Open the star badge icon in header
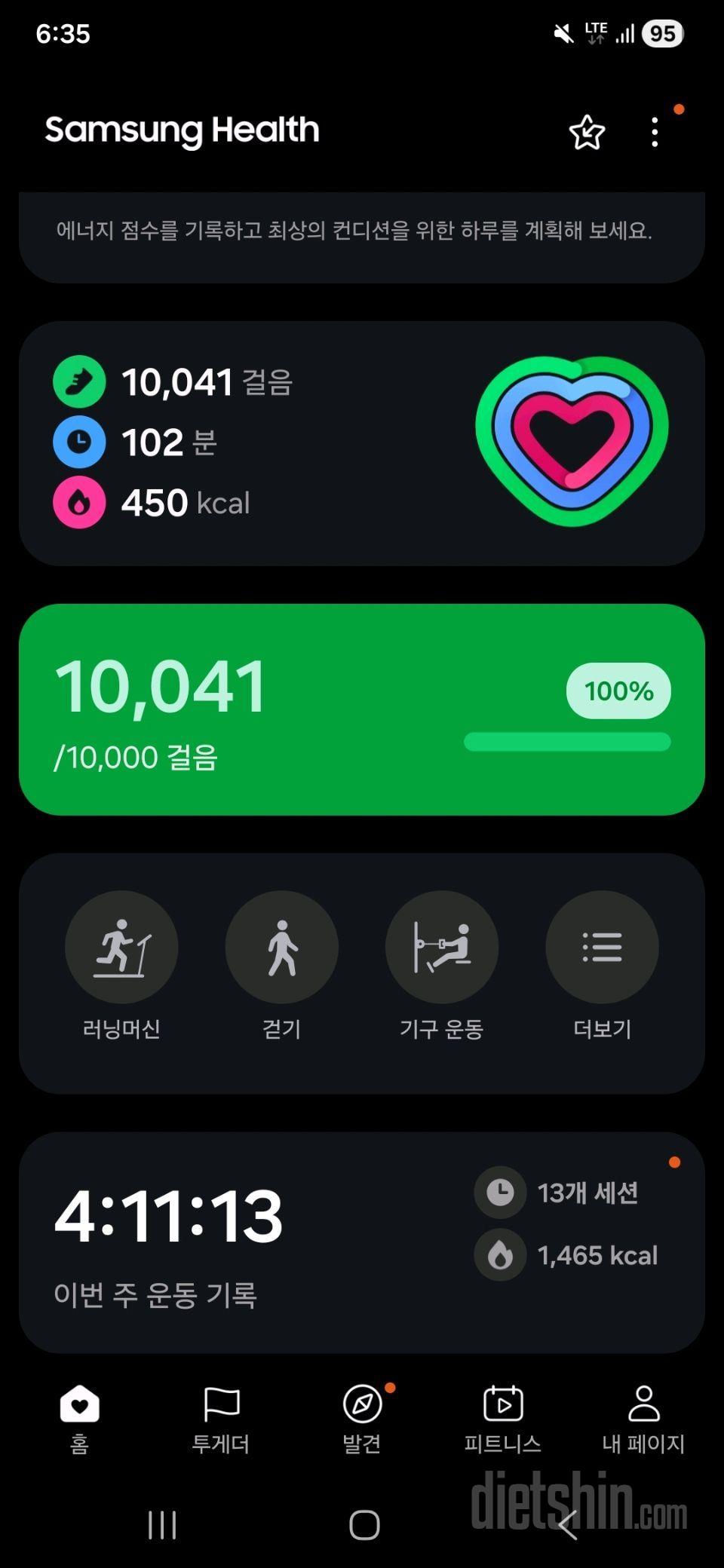The width and height of the screenshot is (724, 1568). point(587,133)
